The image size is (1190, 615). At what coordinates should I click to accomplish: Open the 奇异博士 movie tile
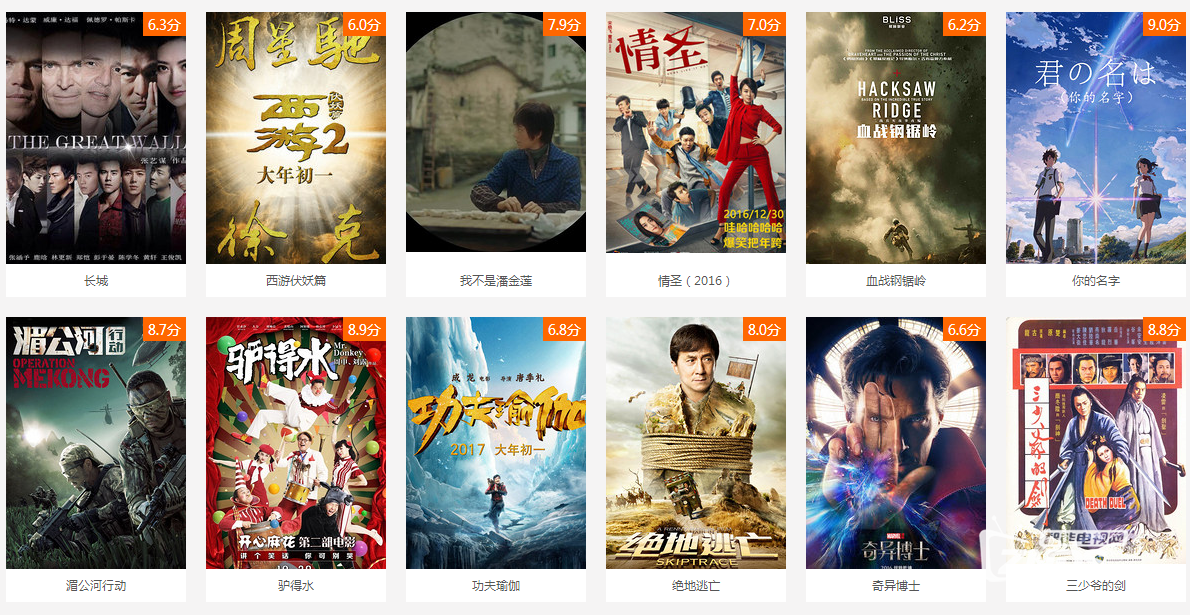pos(896,445)
